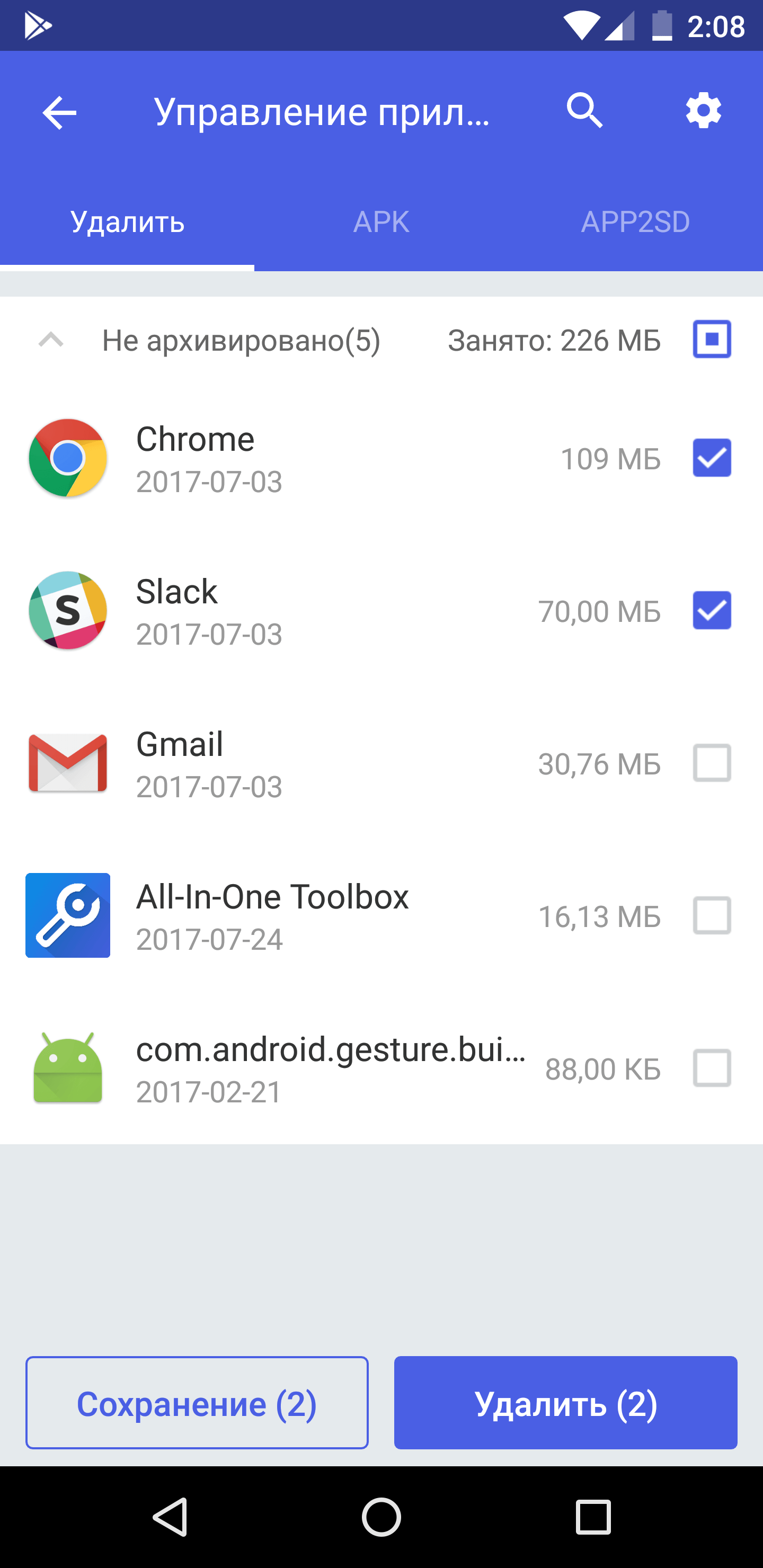Image resolution: width=763 pixels, height=1568 pixels.
Task: Go to the system home screen
Action: (x=381, y=1516)
